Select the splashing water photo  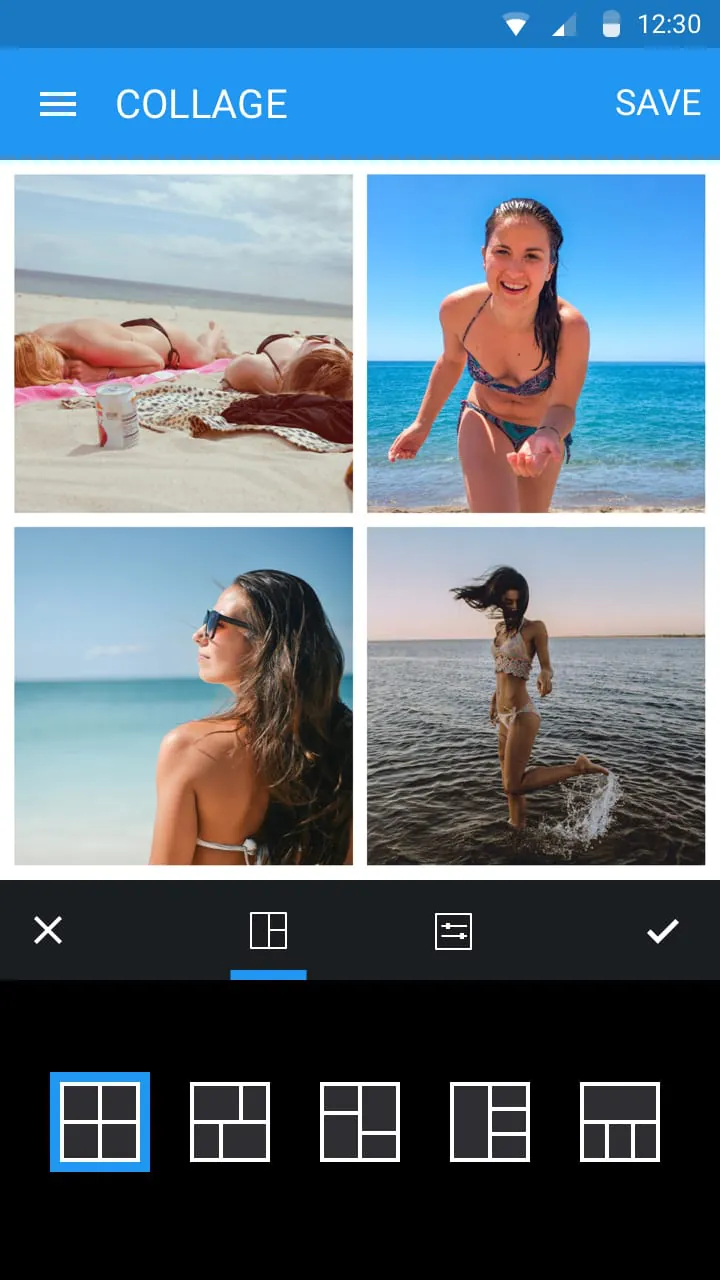click(536, 696)
